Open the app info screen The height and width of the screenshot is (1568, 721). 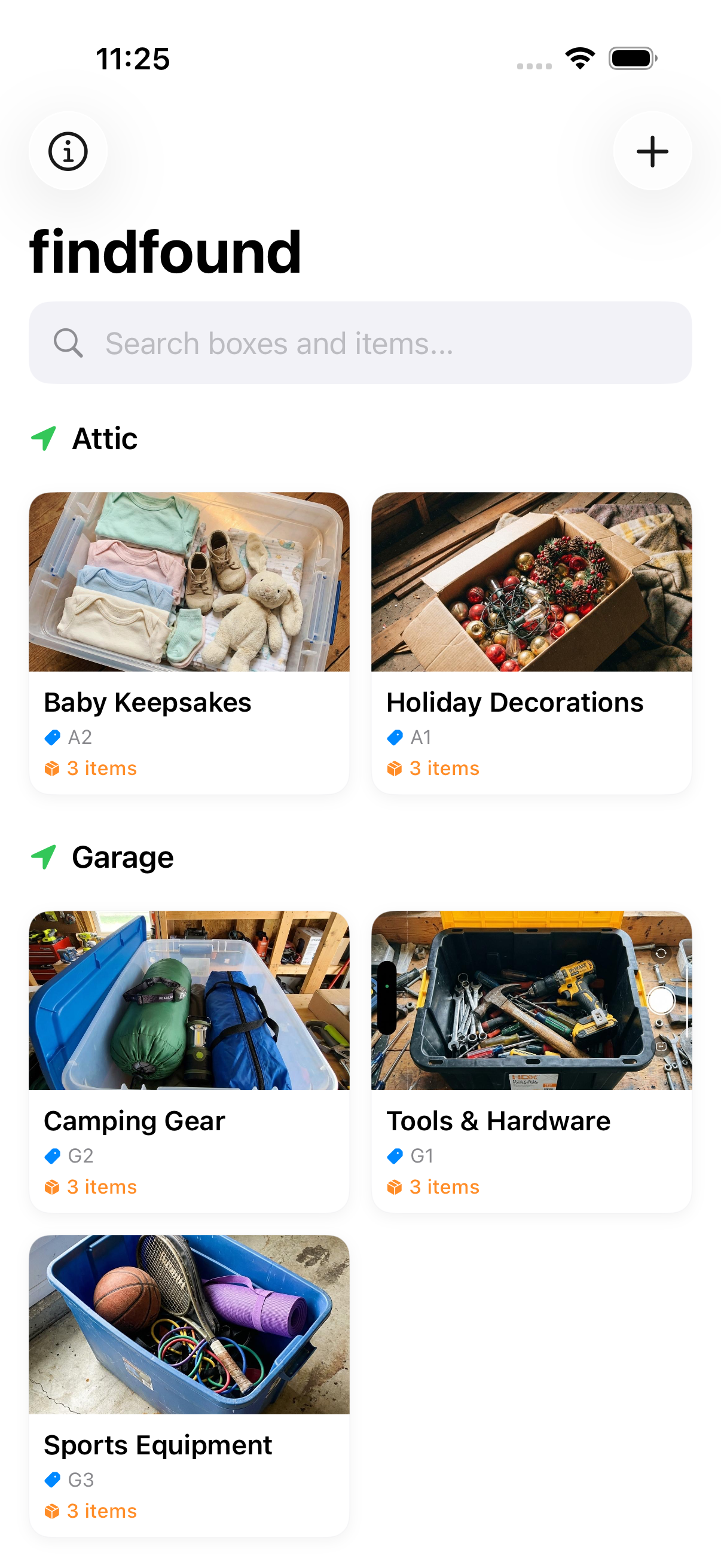pyautogui.click(x=68, y=151)
